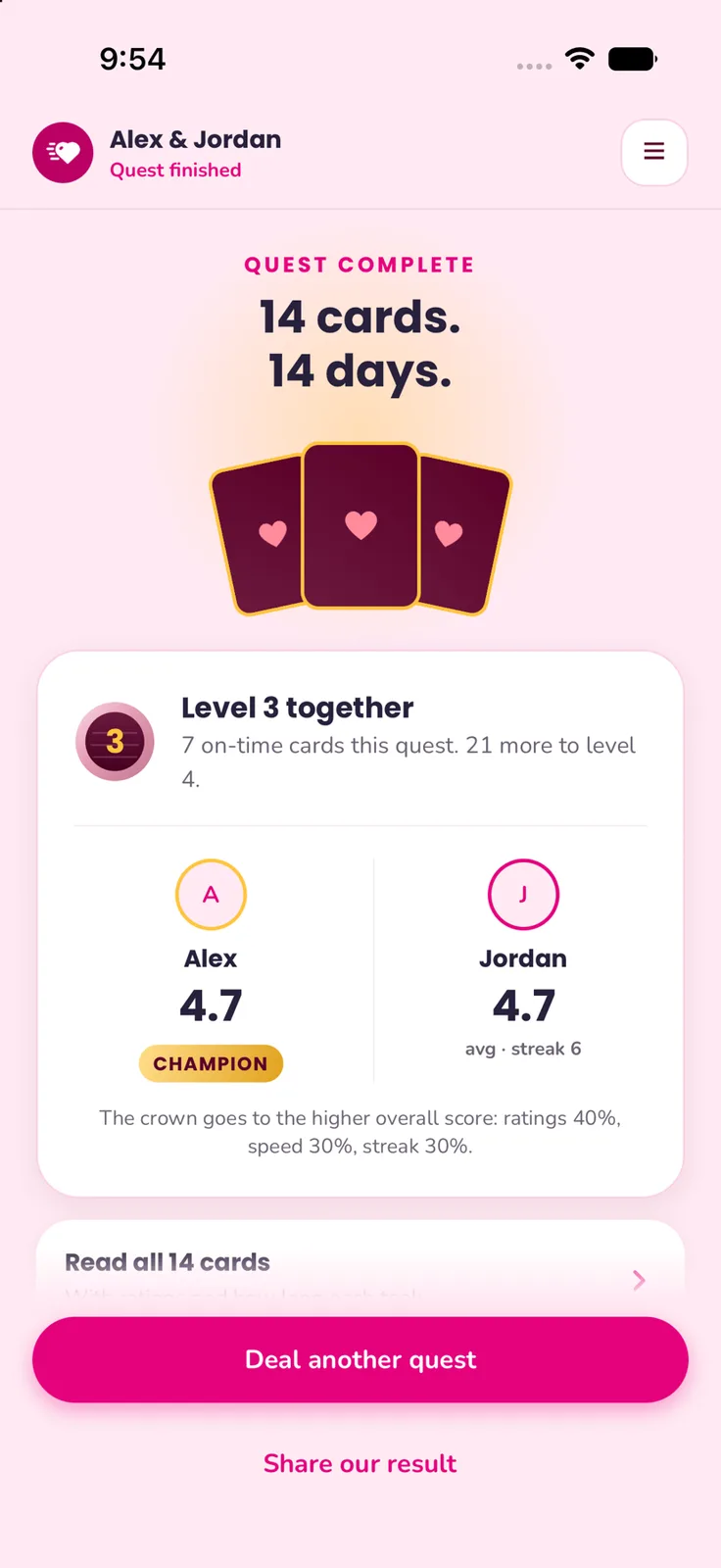
Task: Tap Deal another quest
Action: point(360,1359)
